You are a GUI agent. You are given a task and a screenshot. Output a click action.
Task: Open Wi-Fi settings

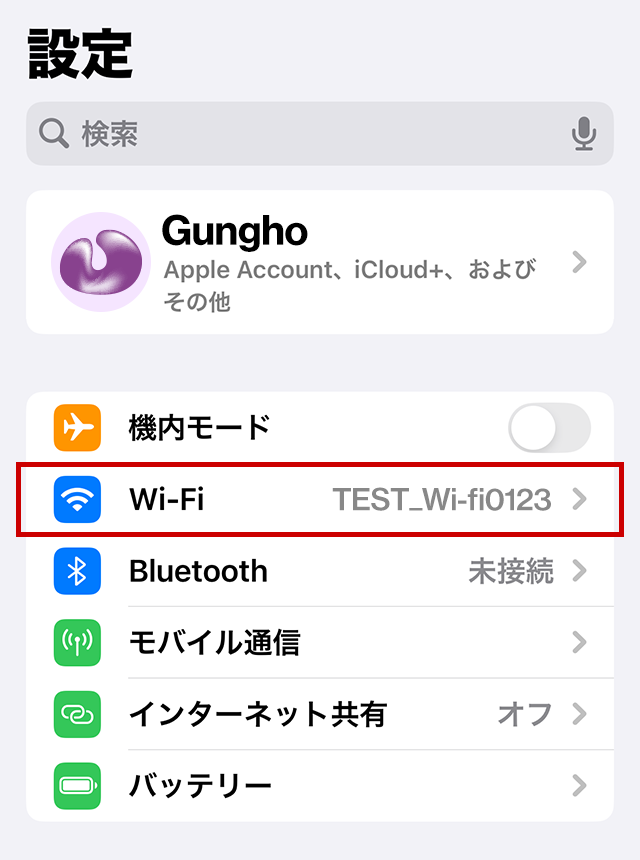click(320, 499)
